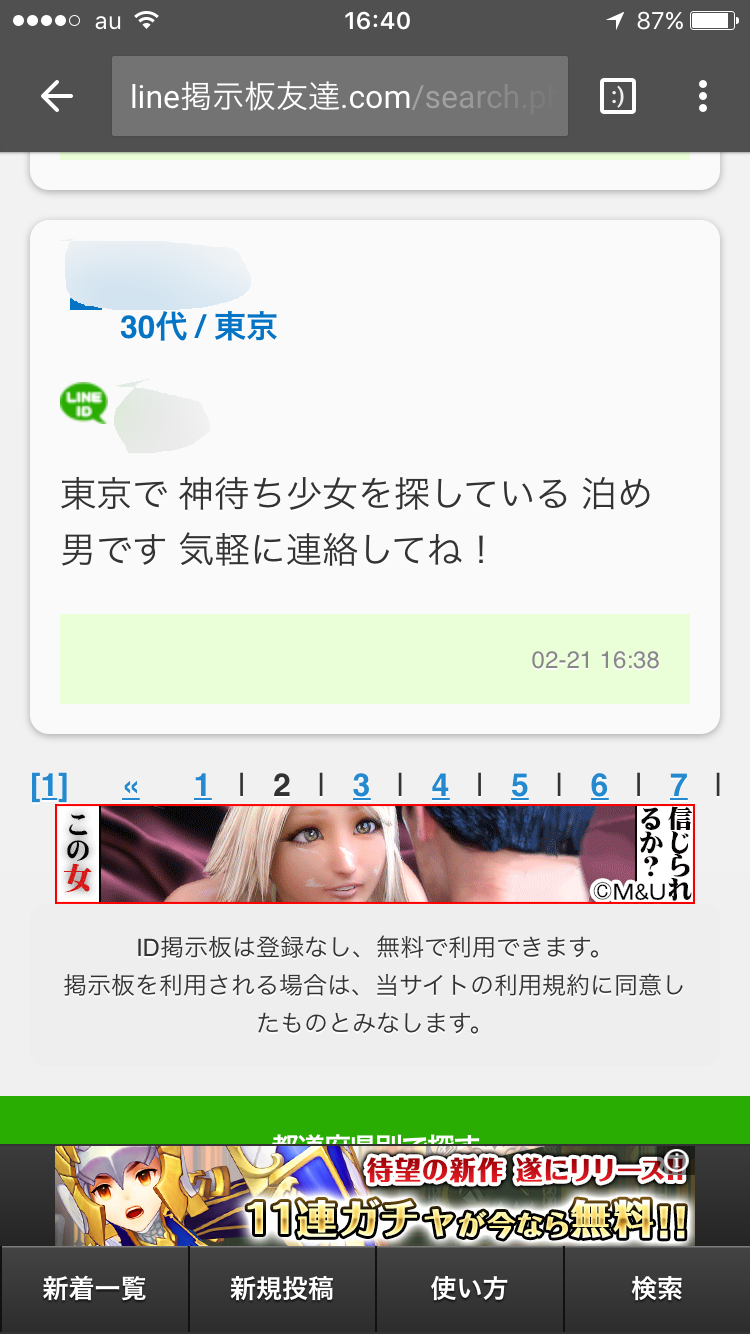
Task: Open the browser tabs switcher
Action: pos(617,96)
